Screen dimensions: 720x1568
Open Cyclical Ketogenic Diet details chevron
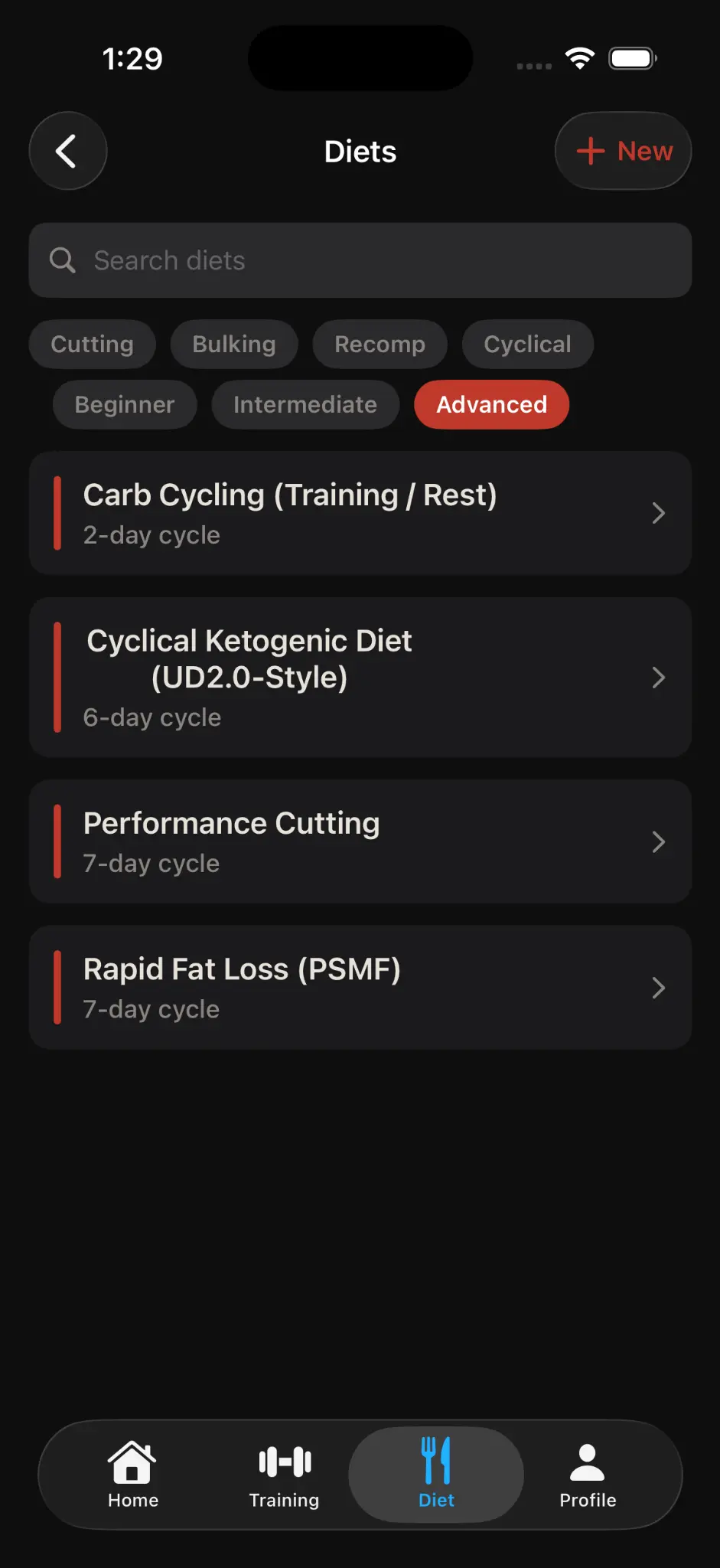658,678
